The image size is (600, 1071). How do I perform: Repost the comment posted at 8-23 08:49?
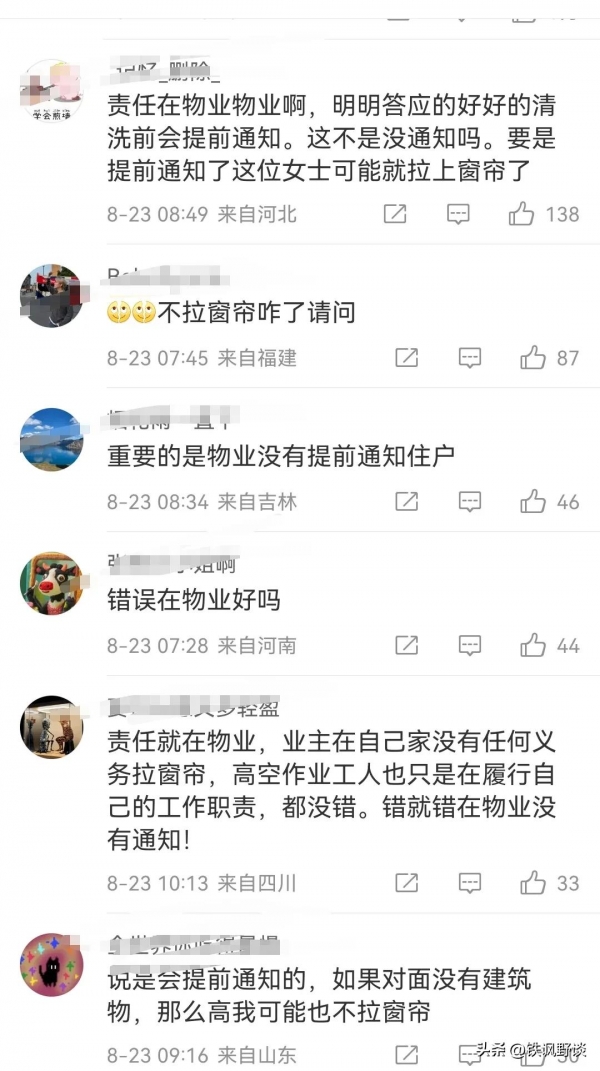(395, 214)
